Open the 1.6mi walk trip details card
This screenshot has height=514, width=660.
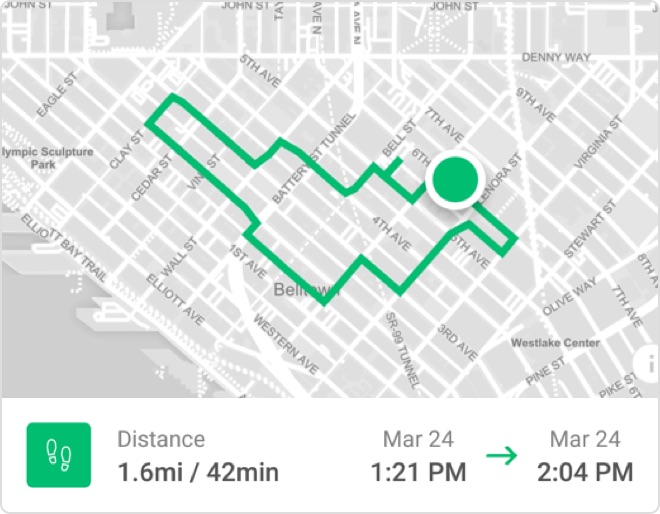point(330,456)
